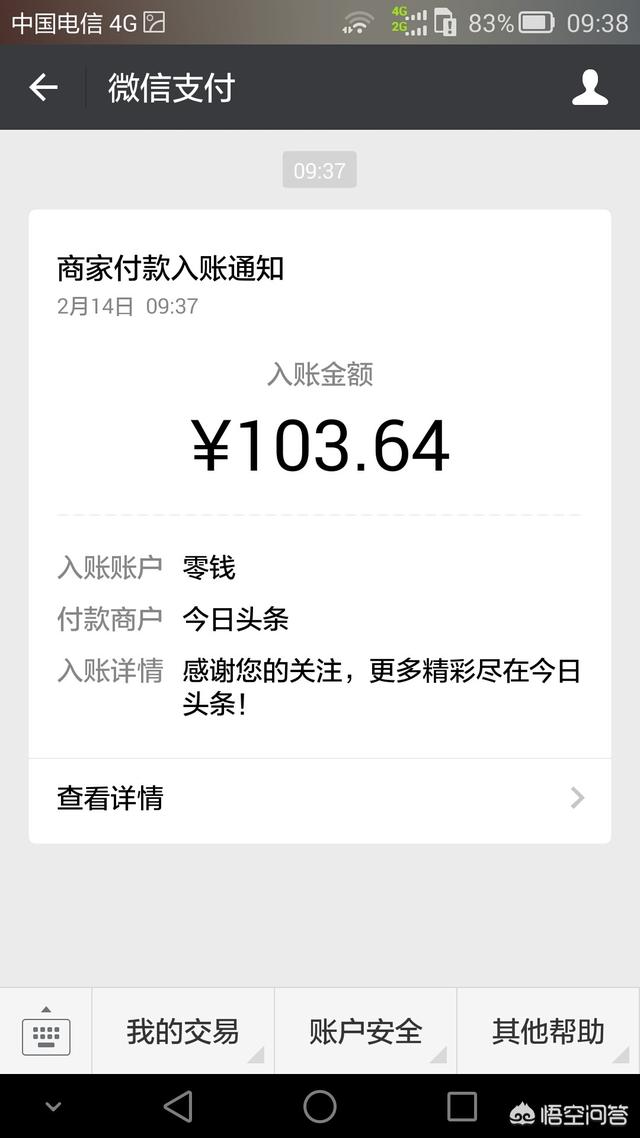640x1138 pixels.
Task: Open the 账户安全 menu
Action: pos(366,1031)
